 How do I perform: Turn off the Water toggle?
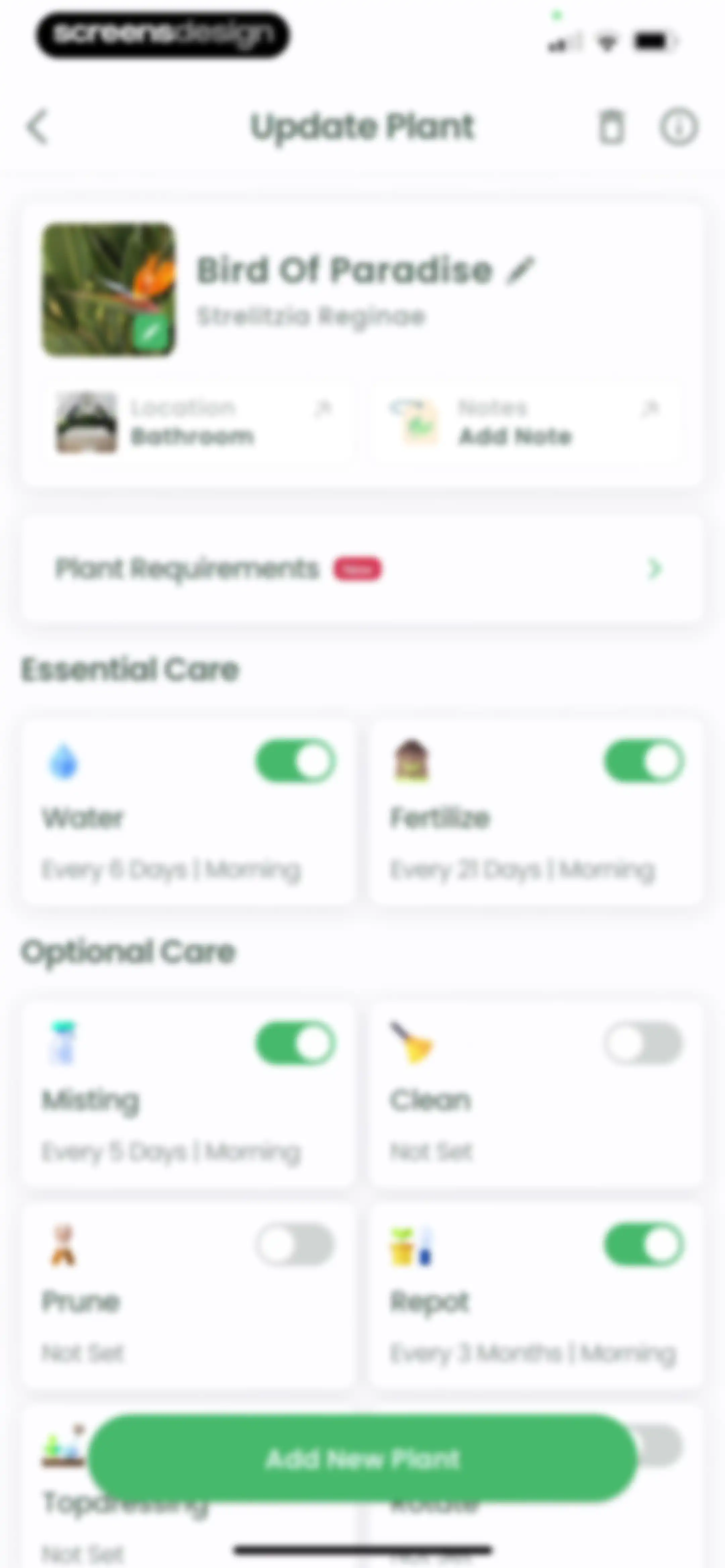coord(295,761)
